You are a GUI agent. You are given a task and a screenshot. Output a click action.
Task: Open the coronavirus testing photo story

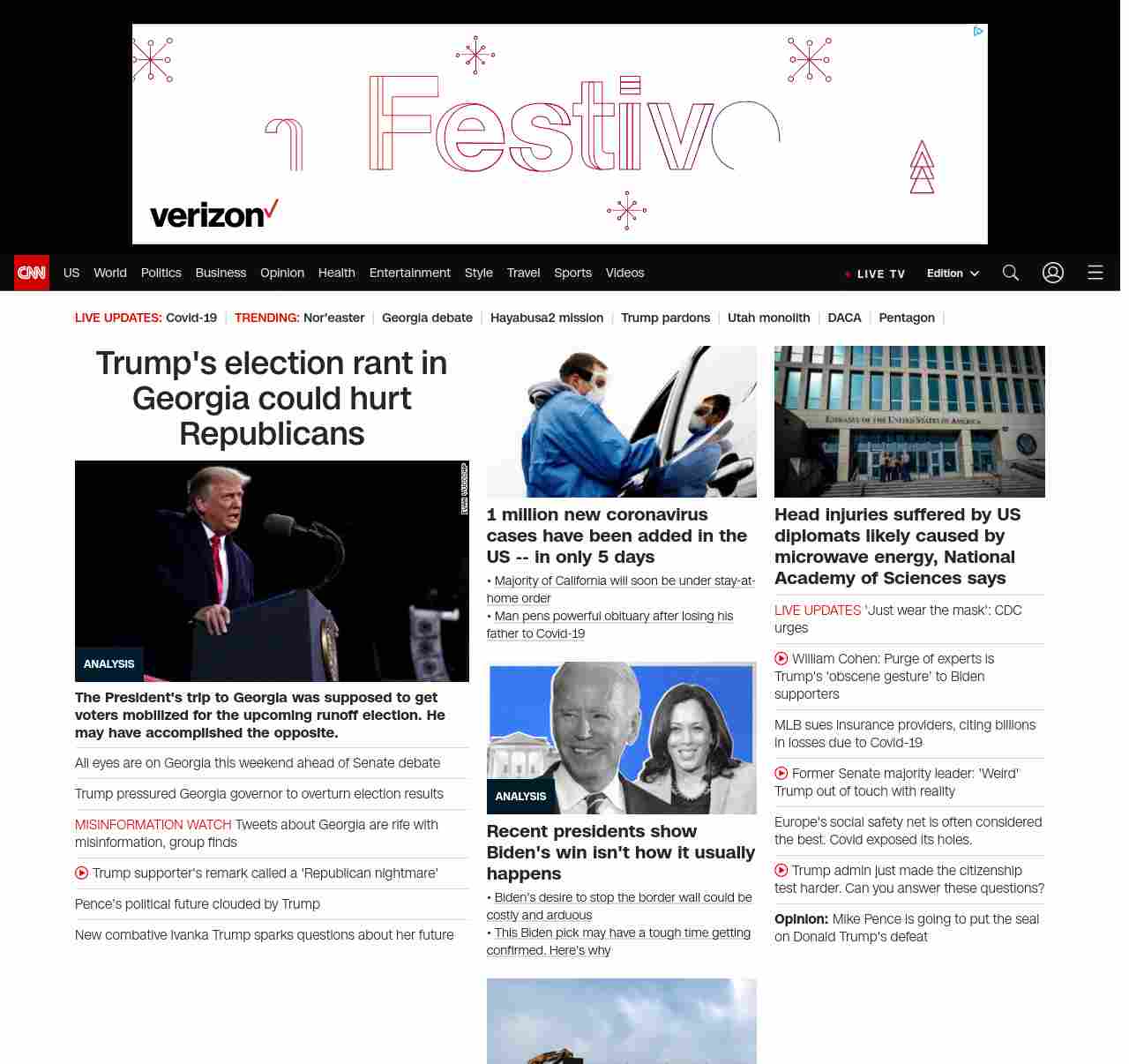[621, 422]
